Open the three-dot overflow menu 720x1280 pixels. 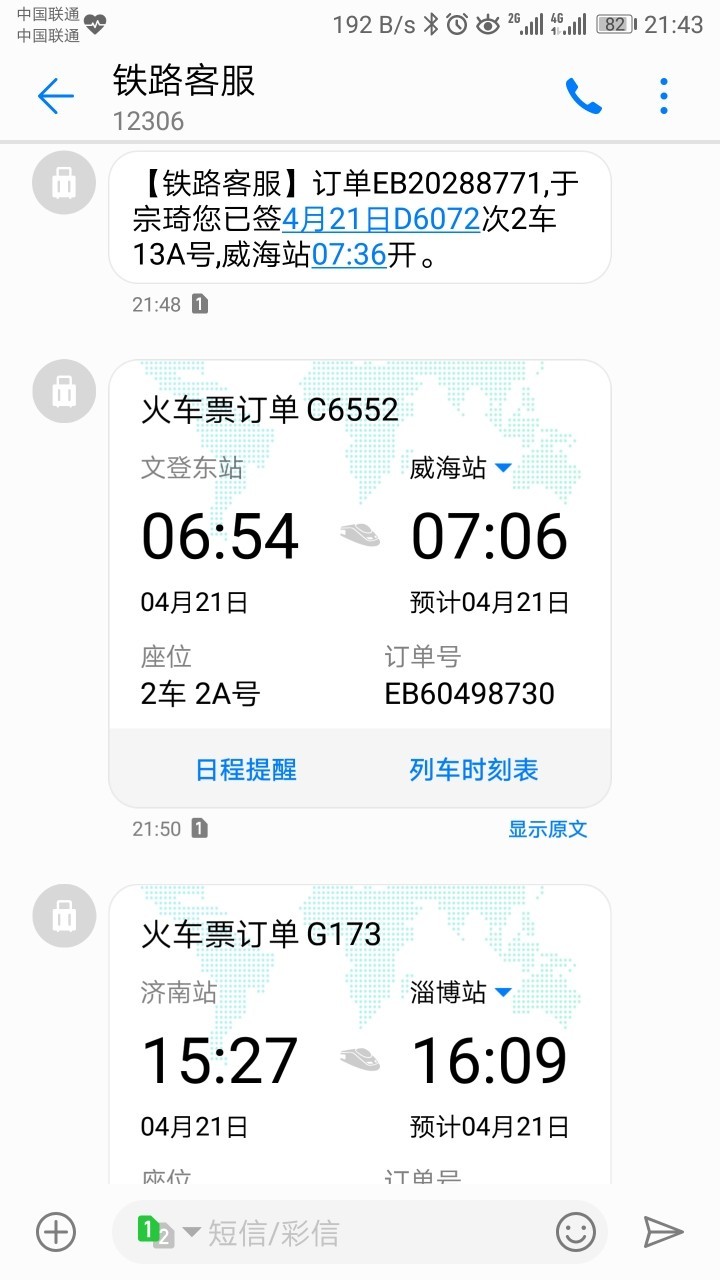click(x=663, y=96)
